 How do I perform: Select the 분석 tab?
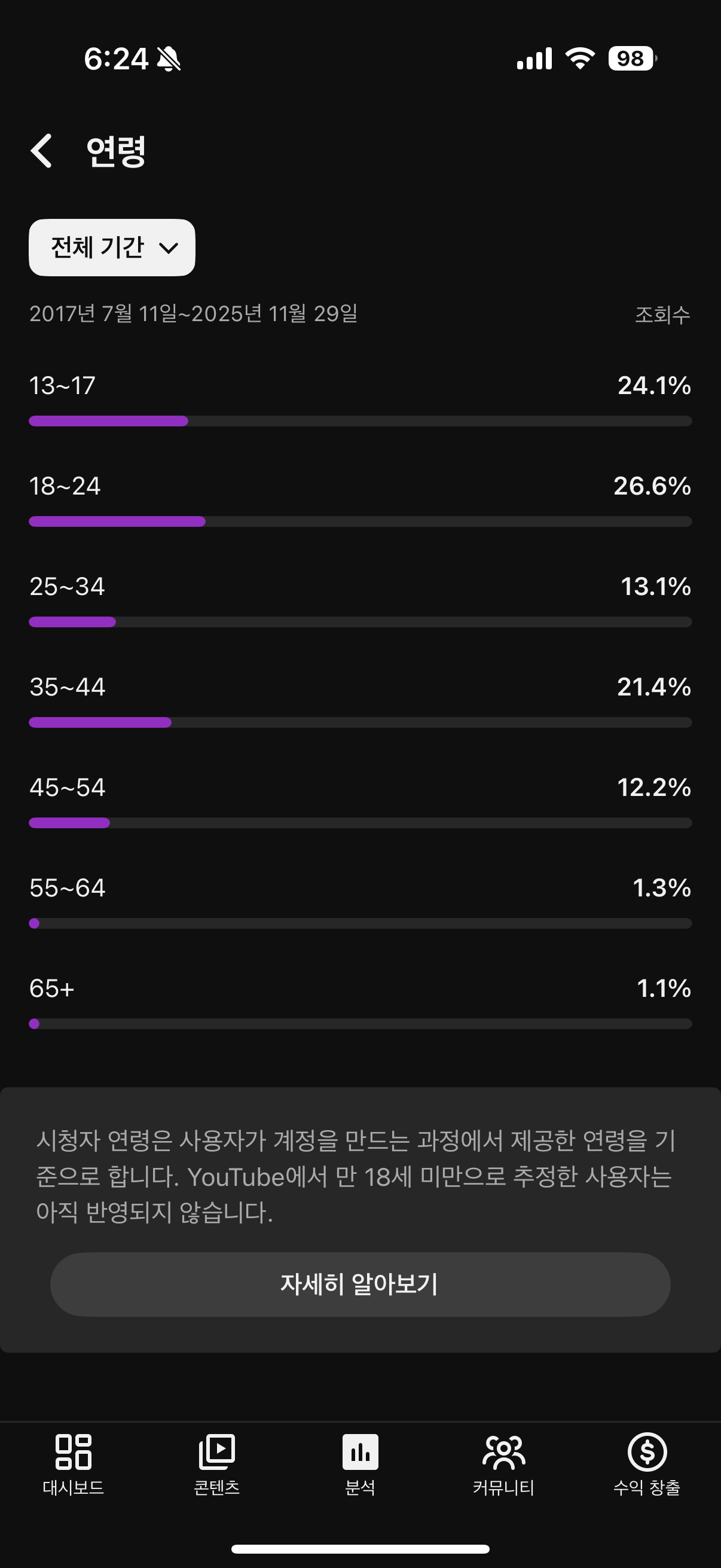360,1463
